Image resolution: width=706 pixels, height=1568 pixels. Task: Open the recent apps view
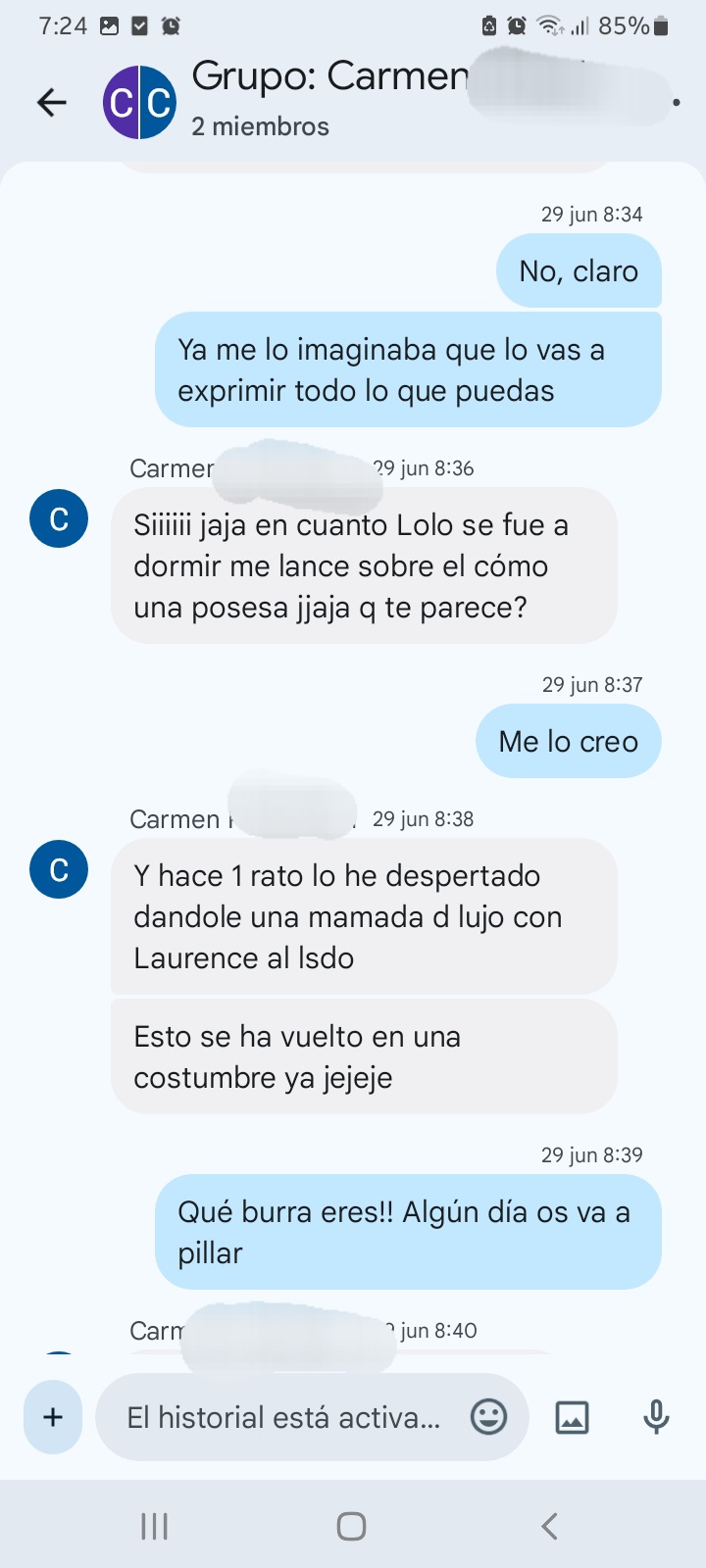click(154, 1526)
